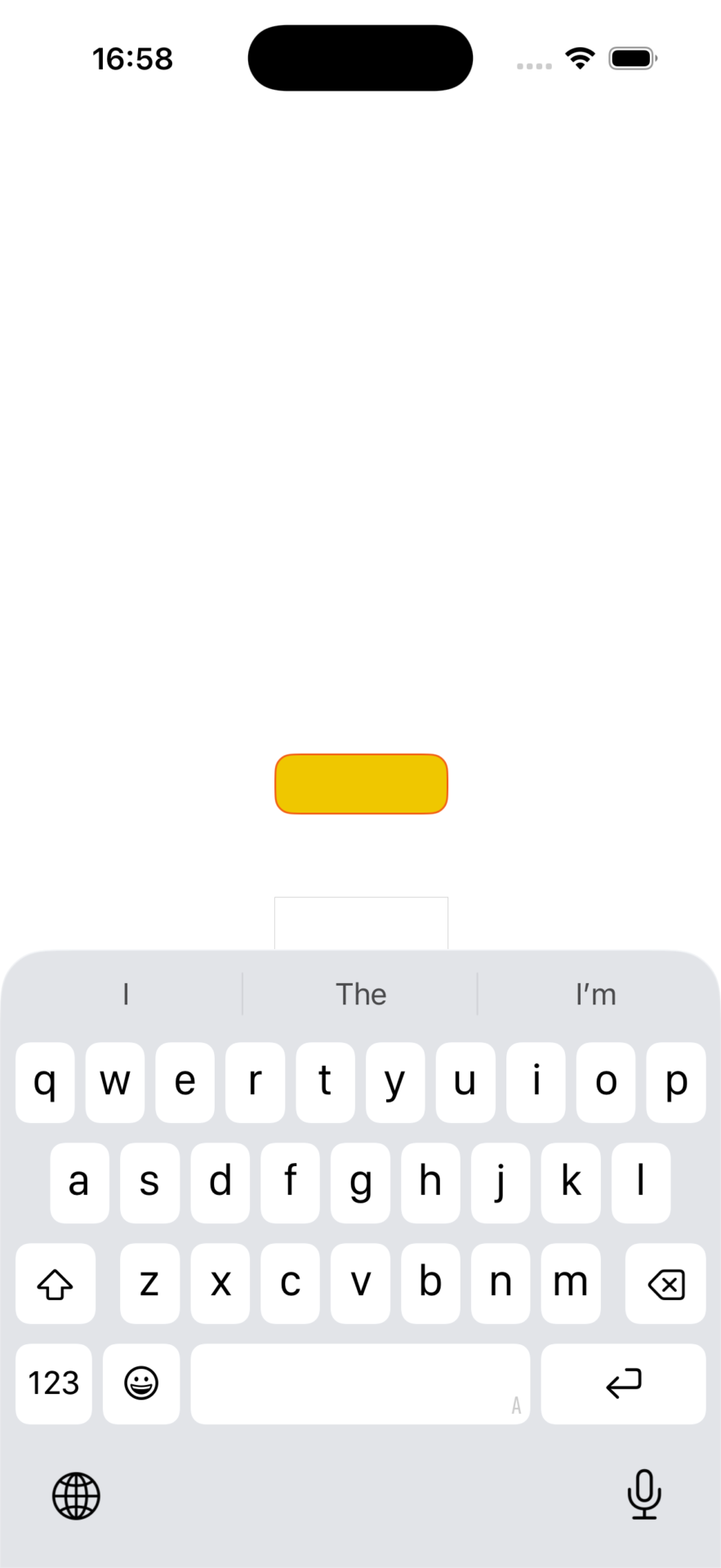Focus the empty text field above keyboard
This screenshot has height=1568, width=721.
[361, 924]
